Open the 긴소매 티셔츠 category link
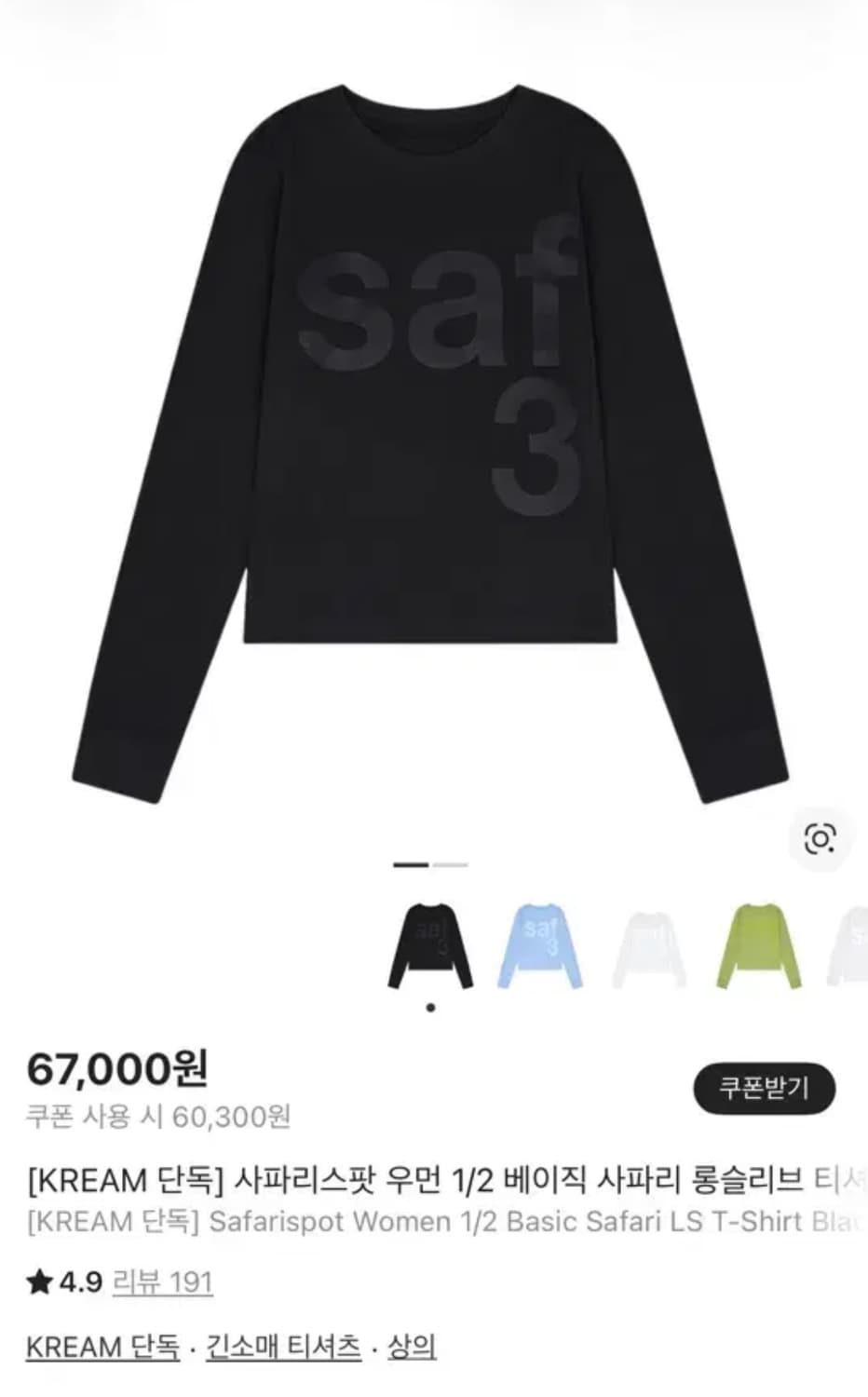The image size is (868, 1397). click(281, 1345)
